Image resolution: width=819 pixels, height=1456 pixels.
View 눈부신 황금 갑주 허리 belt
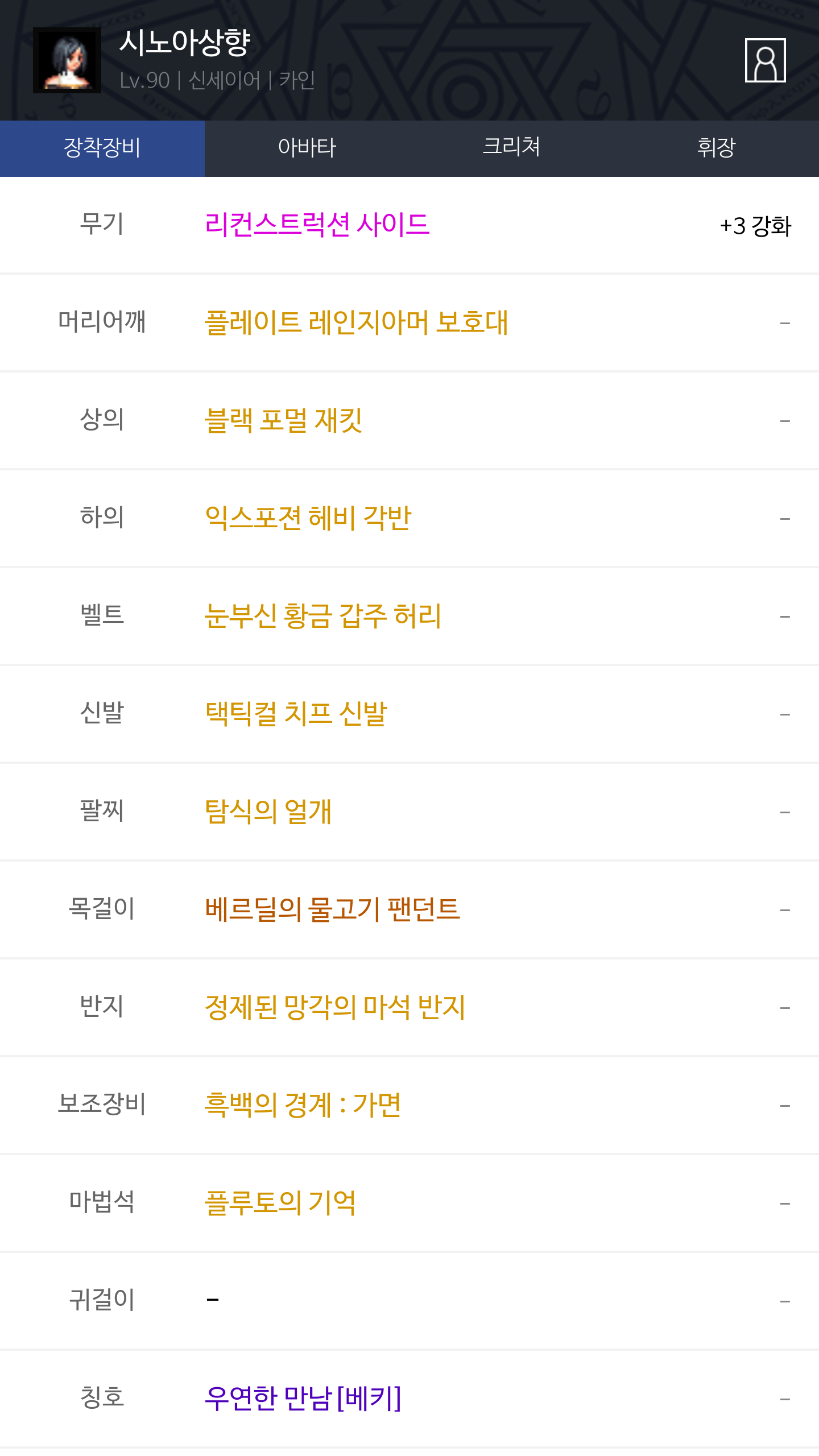point(322,616)
